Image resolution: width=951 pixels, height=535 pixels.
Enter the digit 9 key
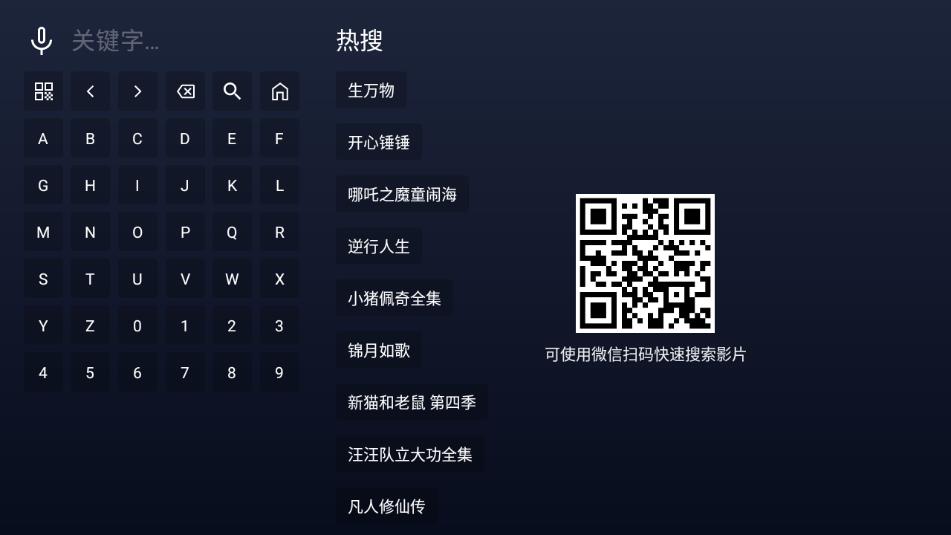click(x=280, y=373)
